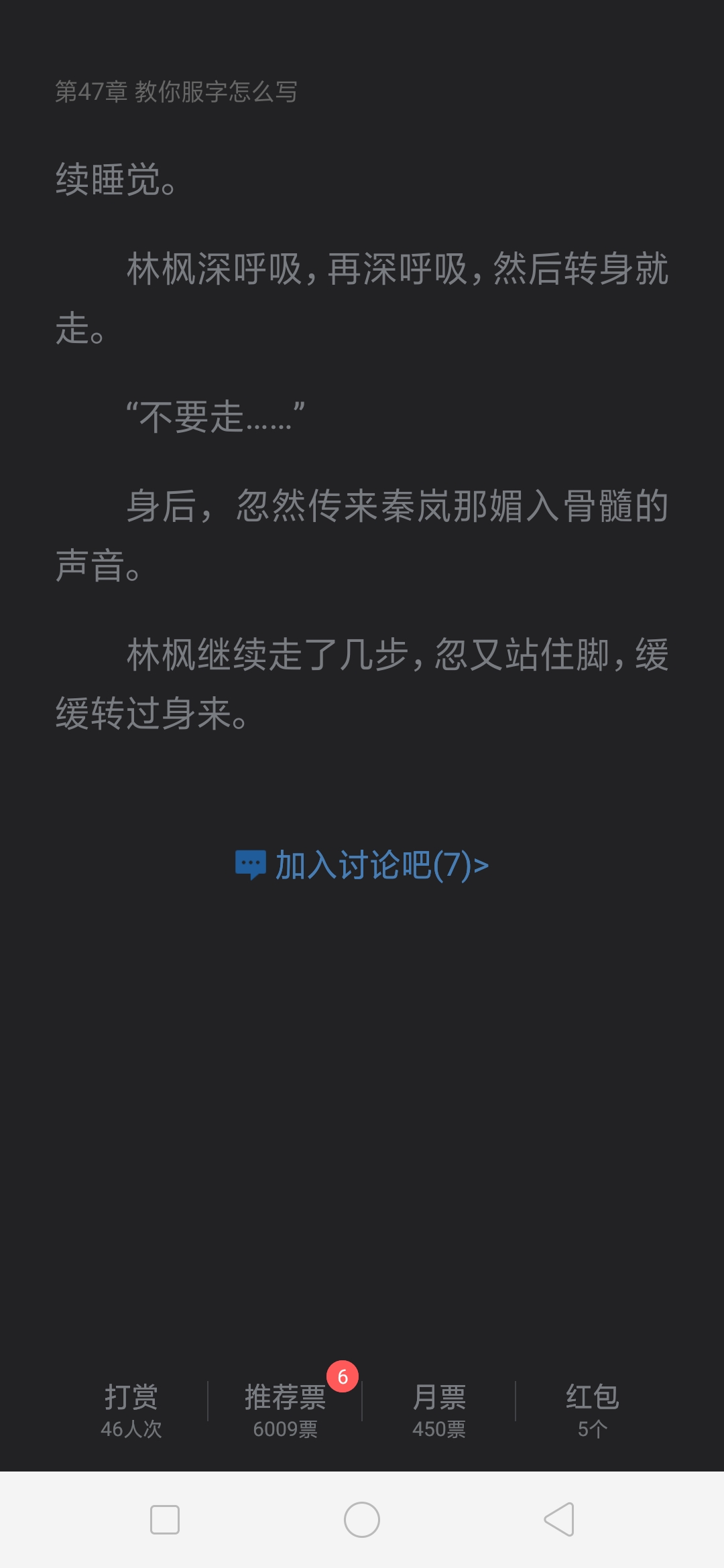Return to the home screen

click(x=362, y=1519)
